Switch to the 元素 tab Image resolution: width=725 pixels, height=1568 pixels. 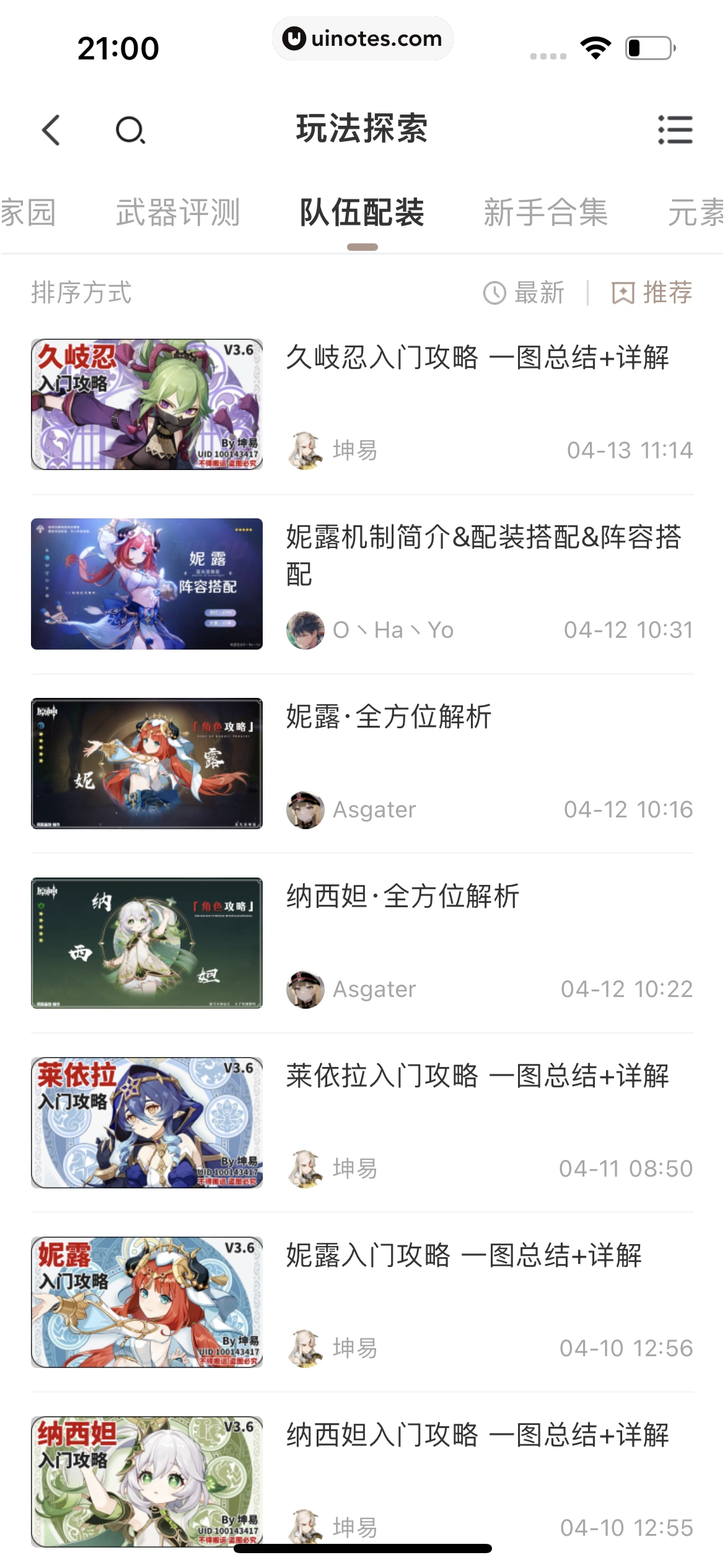coord(695,213)
